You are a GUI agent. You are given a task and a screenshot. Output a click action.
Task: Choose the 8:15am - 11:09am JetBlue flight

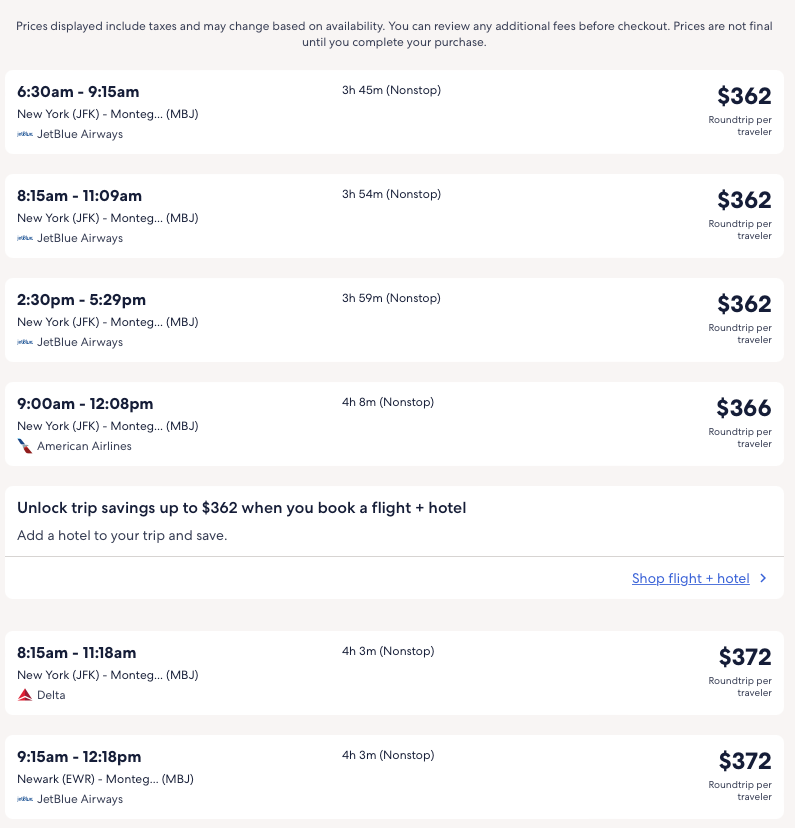(394, 216)
